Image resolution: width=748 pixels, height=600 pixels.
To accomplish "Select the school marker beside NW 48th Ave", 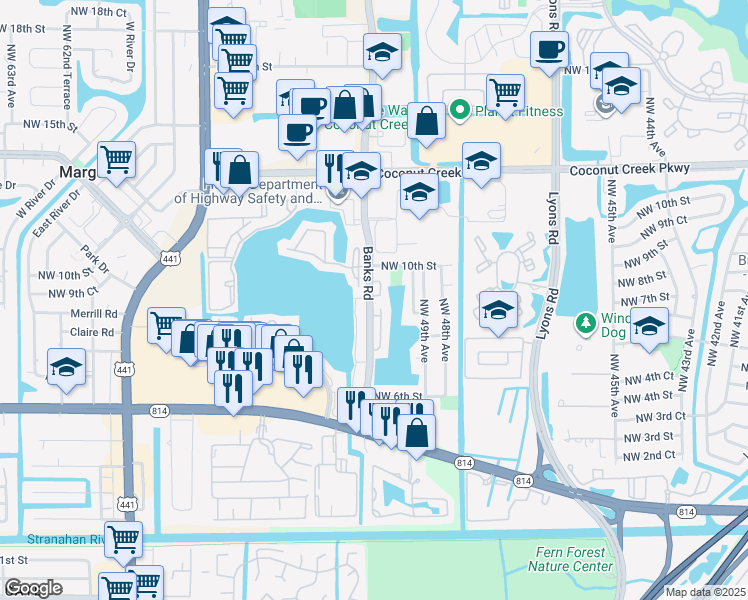I will coord(497,309).
